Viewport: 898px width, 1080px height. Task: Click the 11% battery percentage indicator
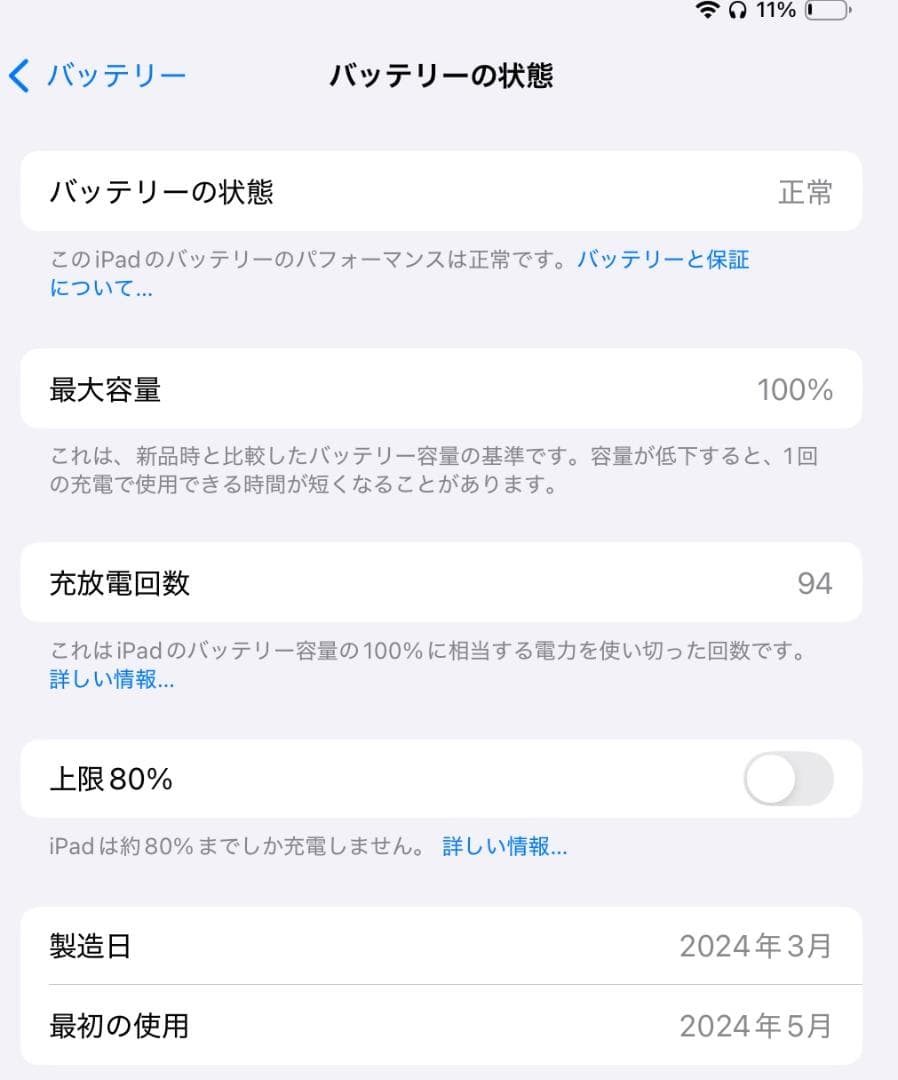pyautogui.click(x=775, y=11)
